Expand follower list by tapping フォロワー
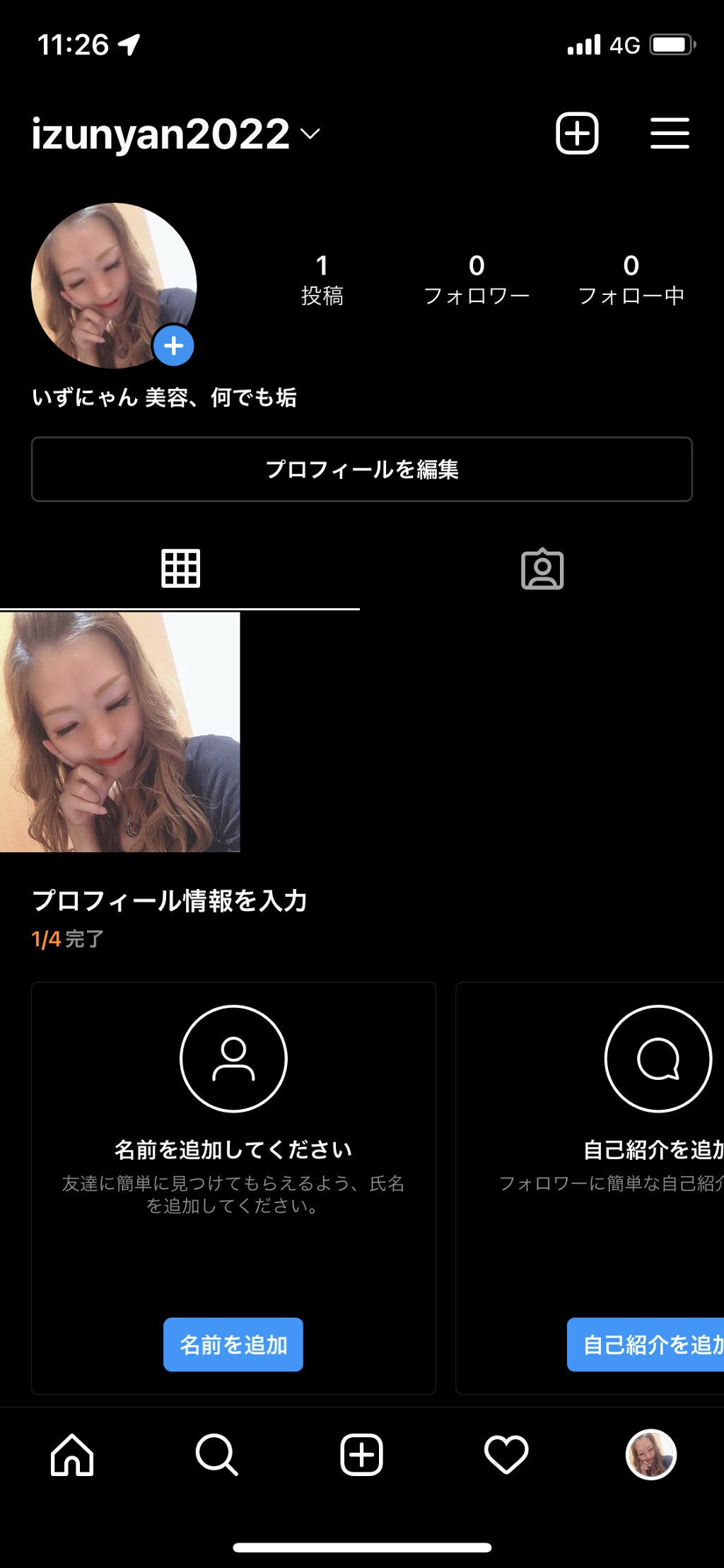Image resolution: width=724 pixels, height=1568 pixels. 477,281
